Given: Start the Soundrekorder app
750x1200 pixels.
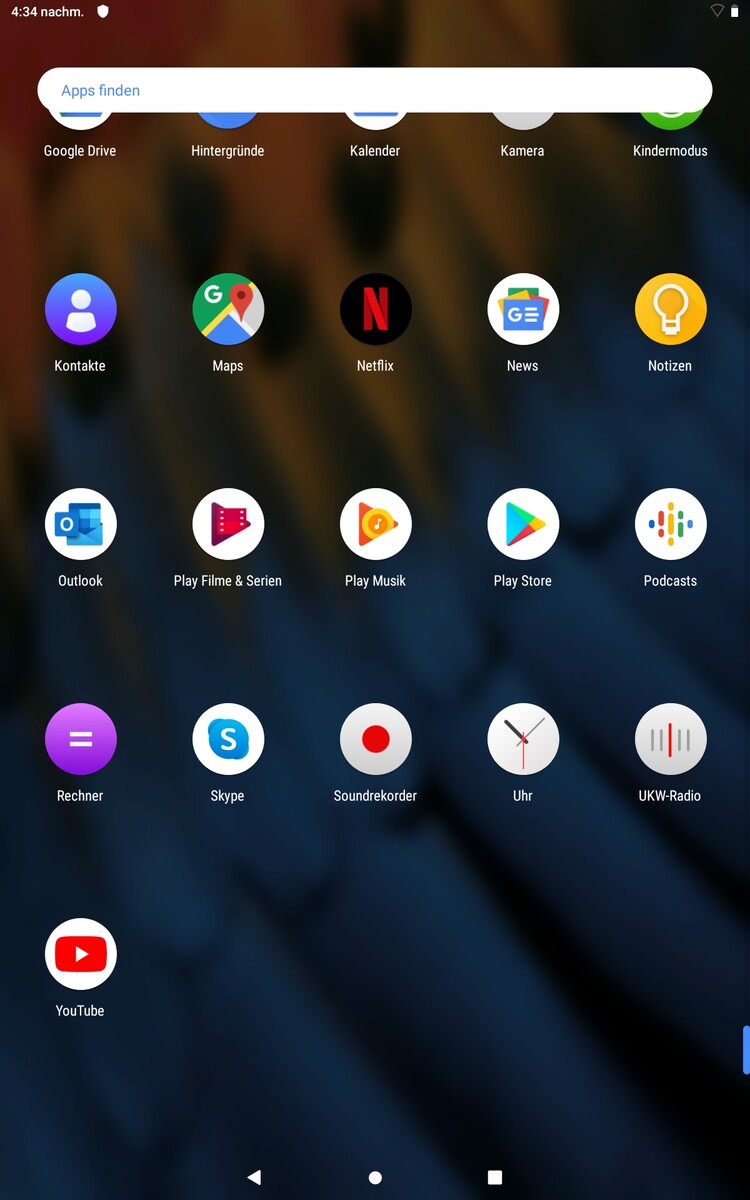Looking at the screenshot, I should pyautogui.click(x=375, y=740).
